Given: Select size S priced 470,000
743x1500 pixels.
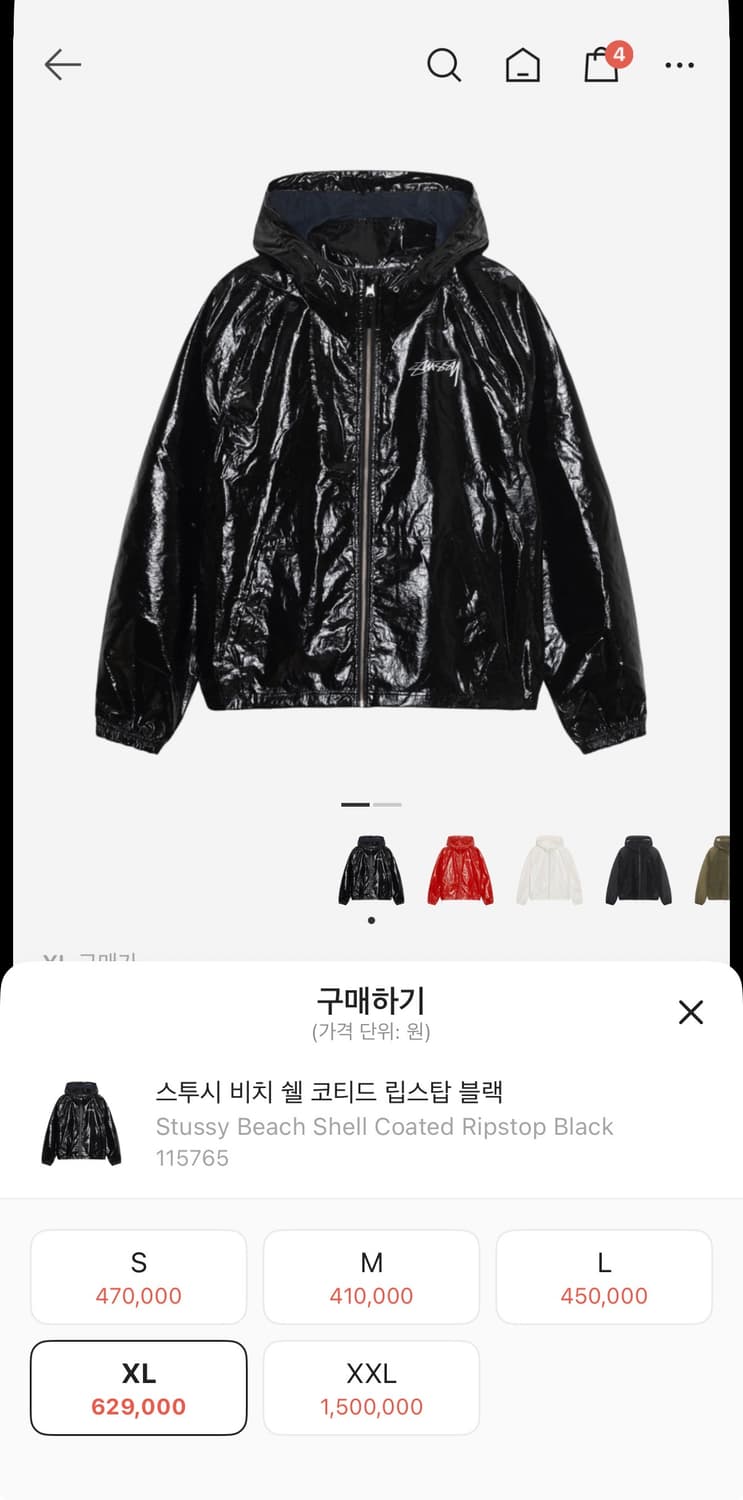Looking at the screenshot, I should (138, 1276).
